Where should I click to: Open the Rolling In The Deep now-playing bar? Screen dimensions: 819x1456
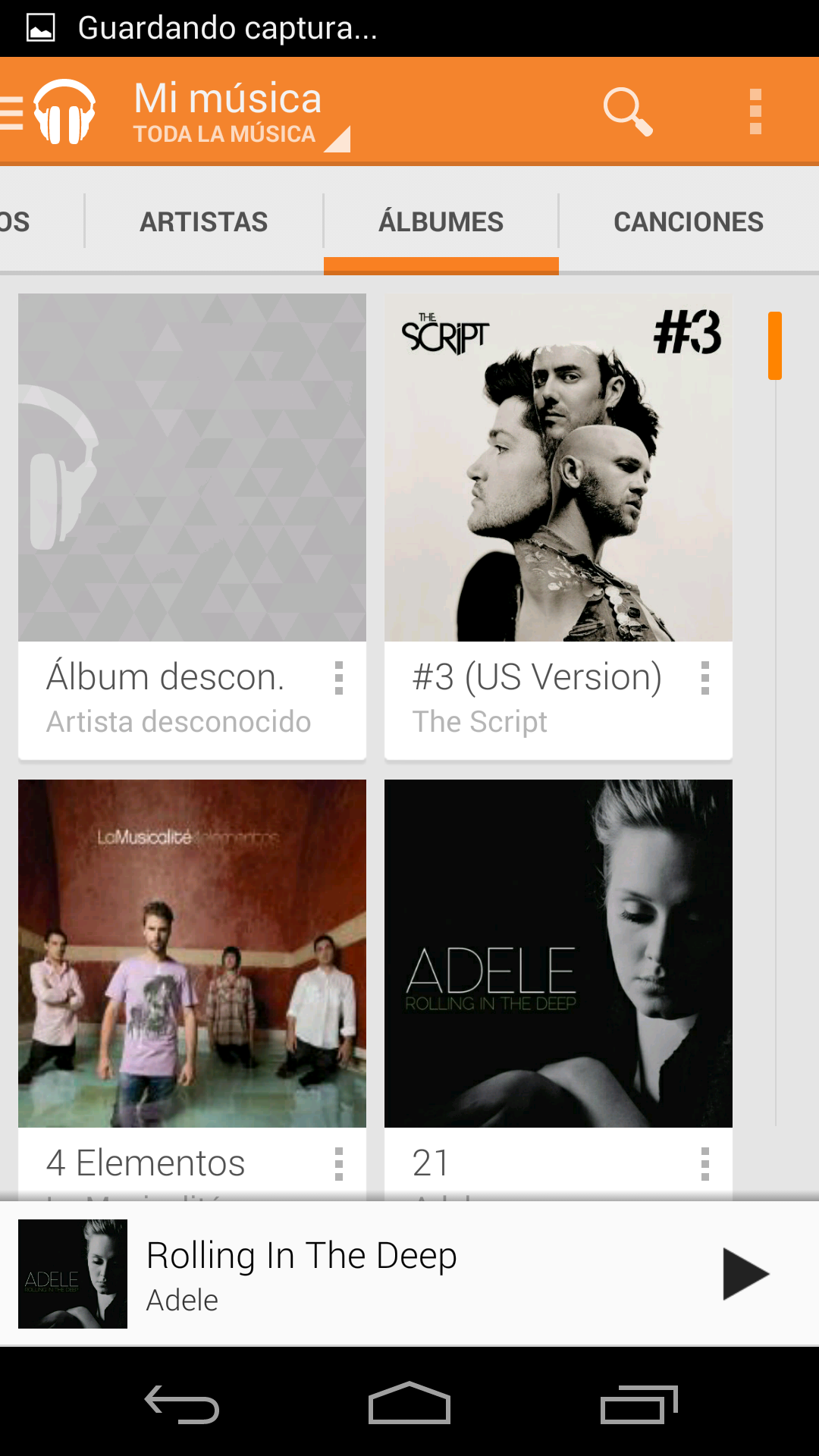379,1274
